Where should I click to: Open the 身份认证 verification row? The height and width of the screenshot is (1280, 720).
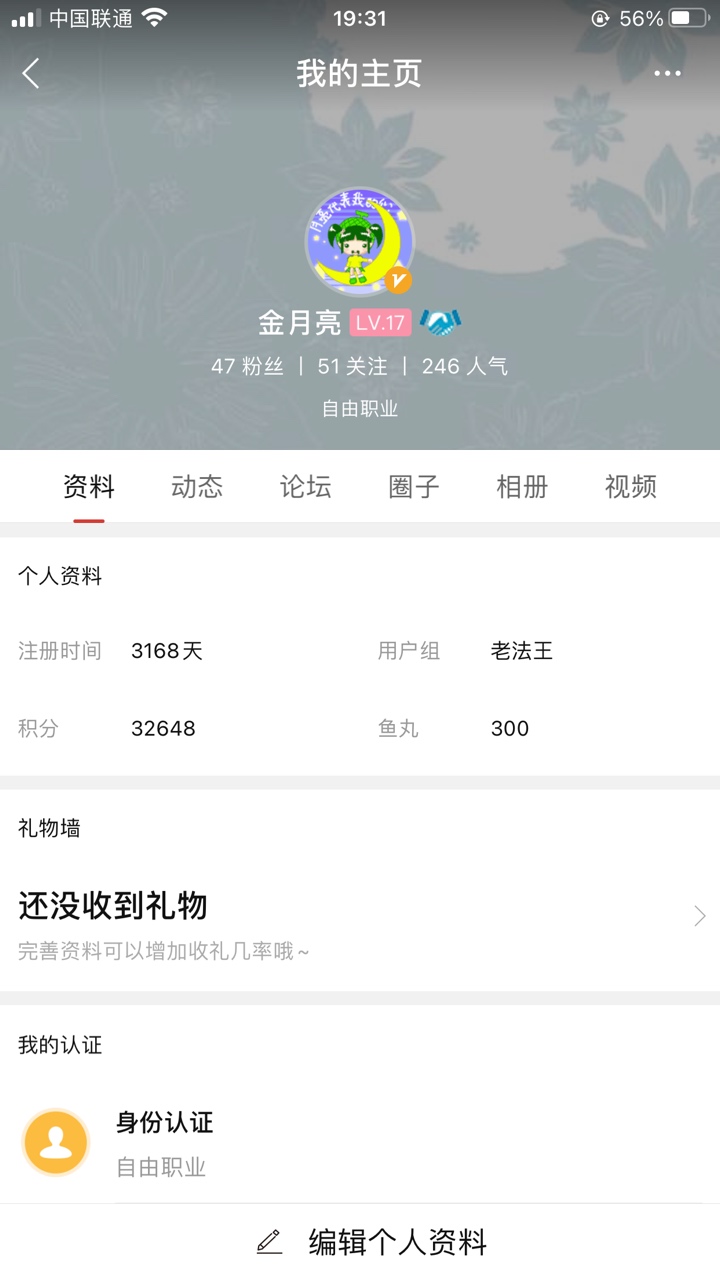[x=360, y=1143]
